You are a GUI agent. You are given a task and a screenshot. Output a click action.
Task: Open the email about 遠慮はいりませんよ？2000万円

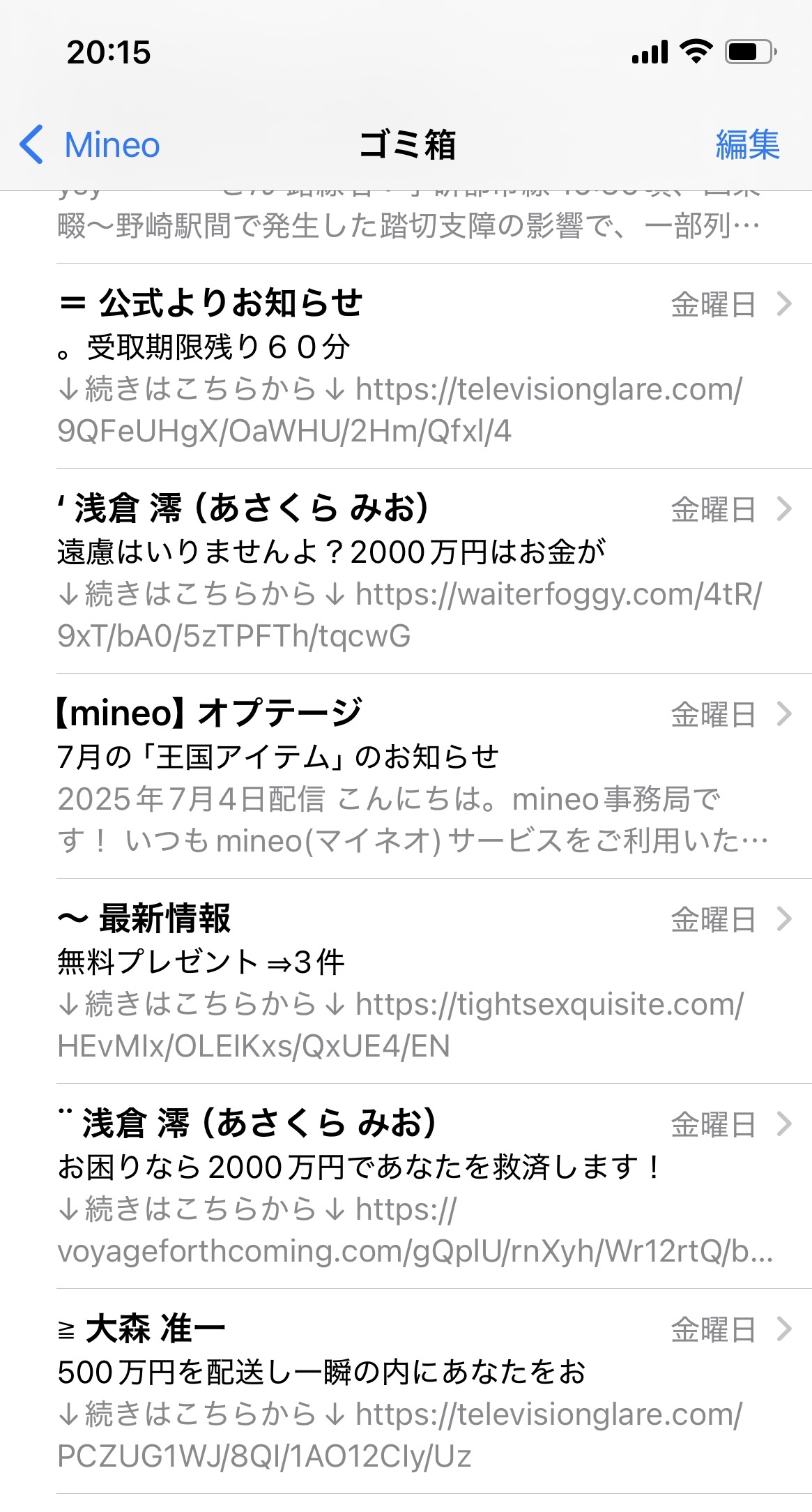[404, 571]
